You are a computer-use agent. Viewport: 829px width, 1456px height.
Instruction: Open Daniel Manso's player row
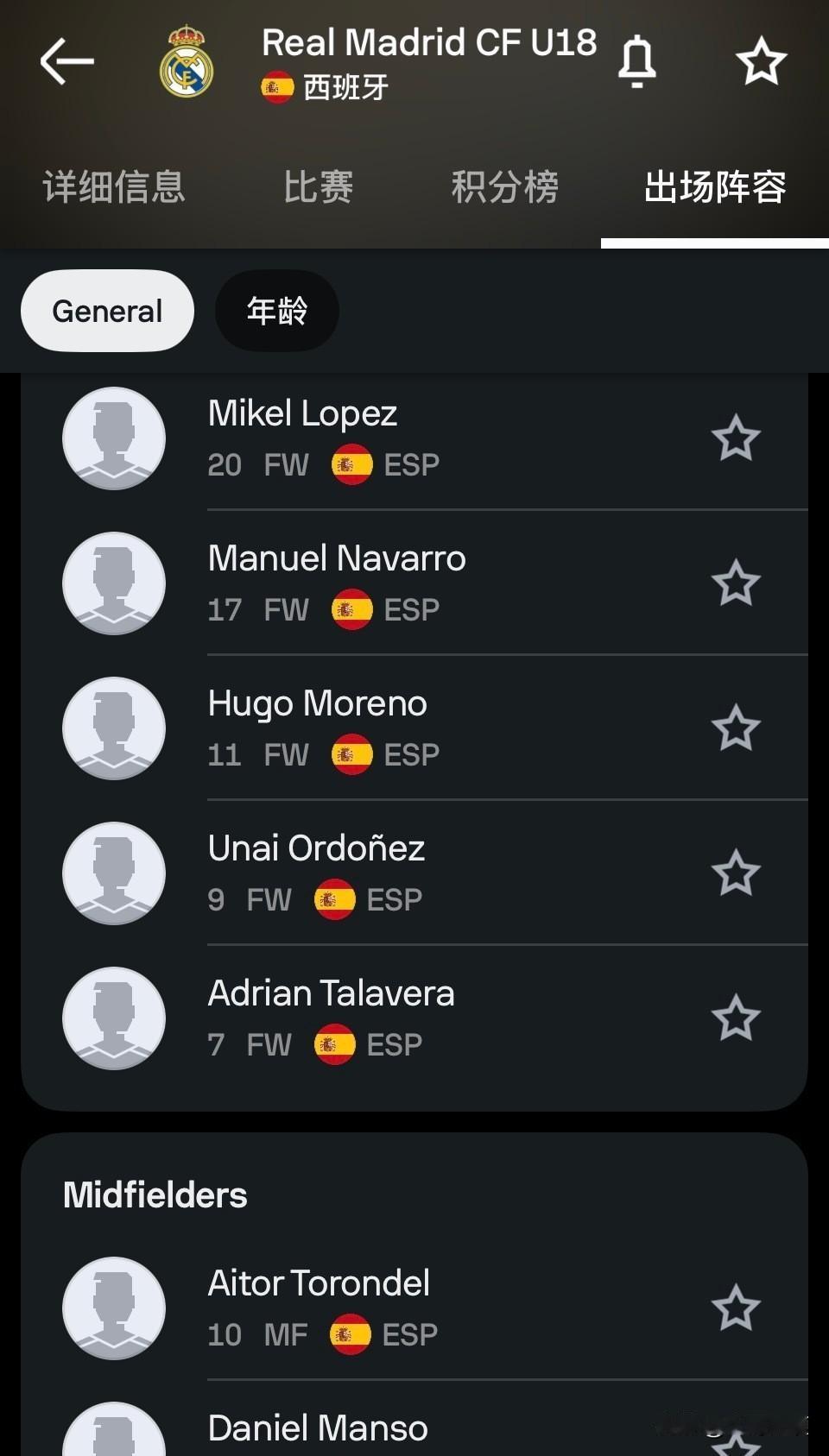click(414, 1419)
